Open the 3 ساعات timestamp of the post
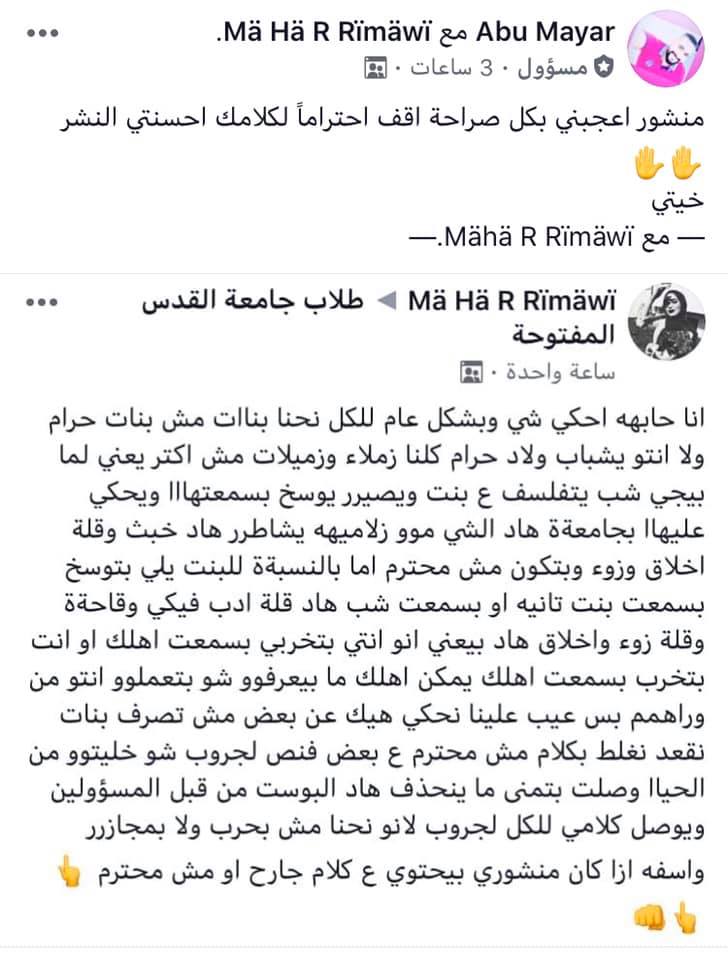 452,67
